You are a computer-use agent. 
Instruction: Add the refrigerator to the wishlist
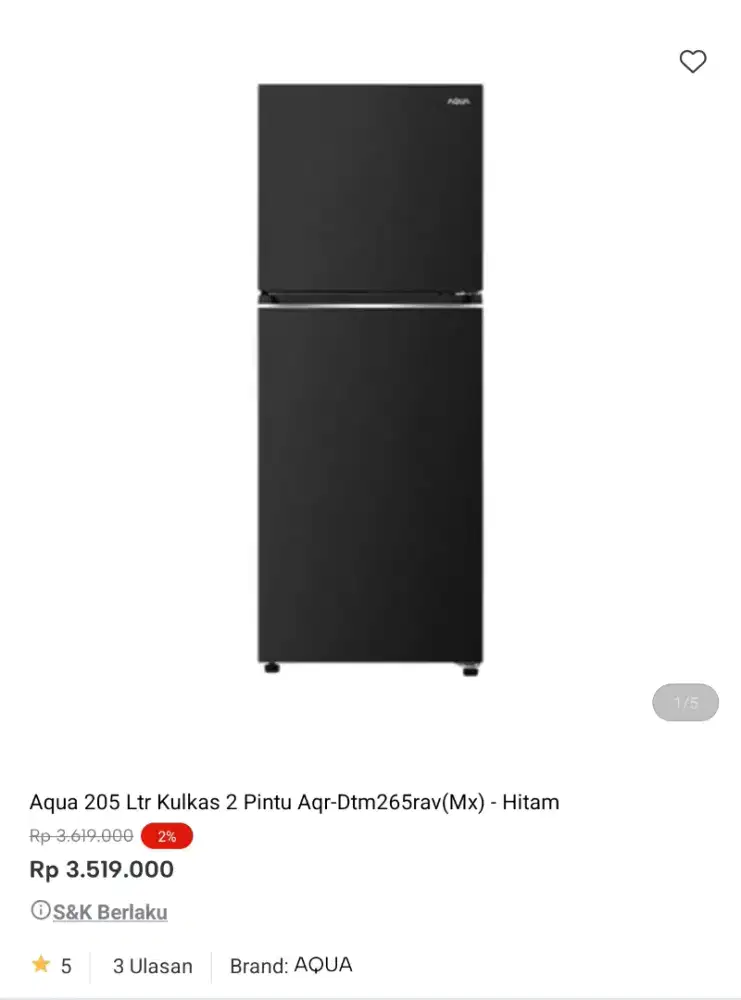[x=693, y=62]
